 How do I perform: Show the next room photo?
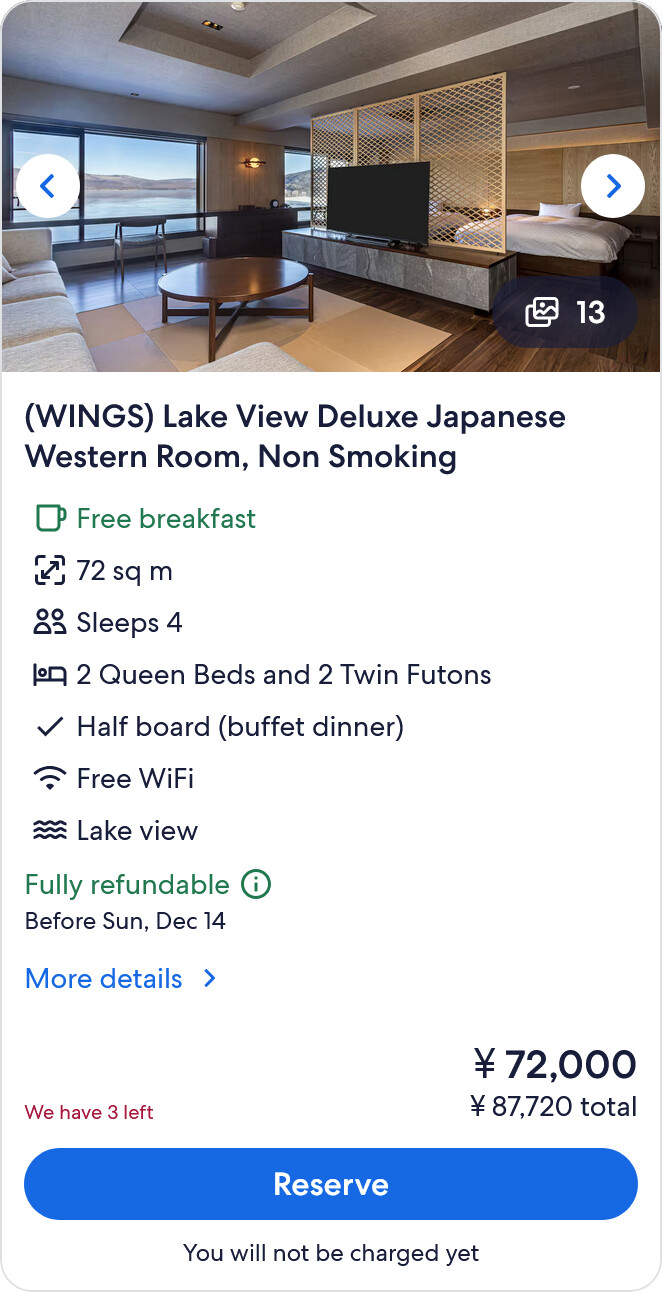613,186
